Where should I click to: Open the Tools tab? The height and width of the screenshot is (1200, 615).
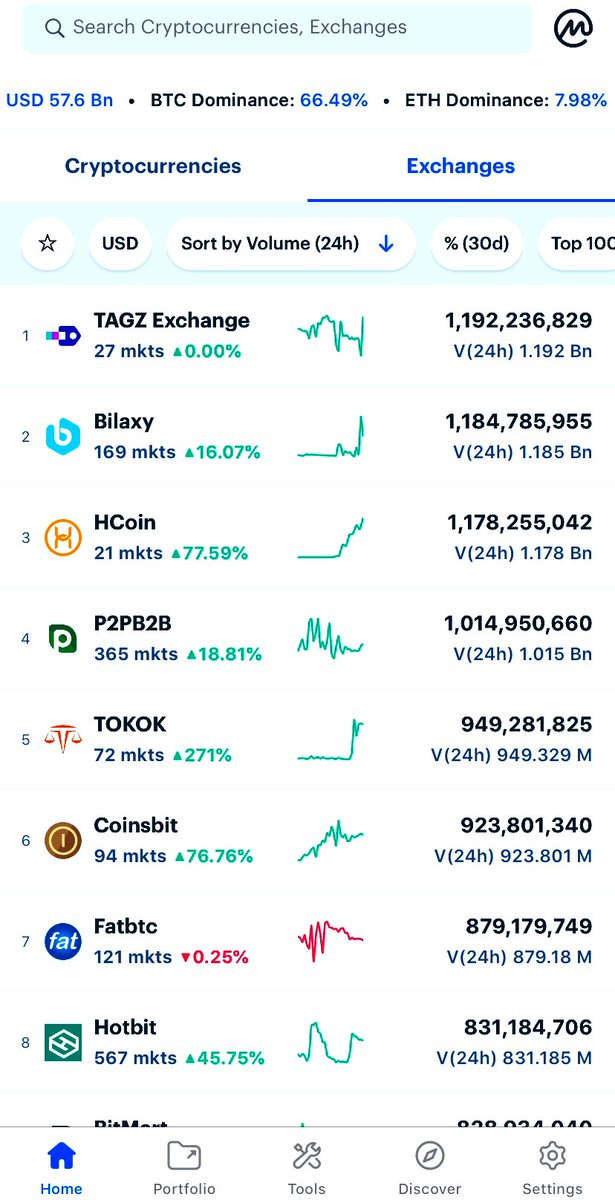[306, 1167]
